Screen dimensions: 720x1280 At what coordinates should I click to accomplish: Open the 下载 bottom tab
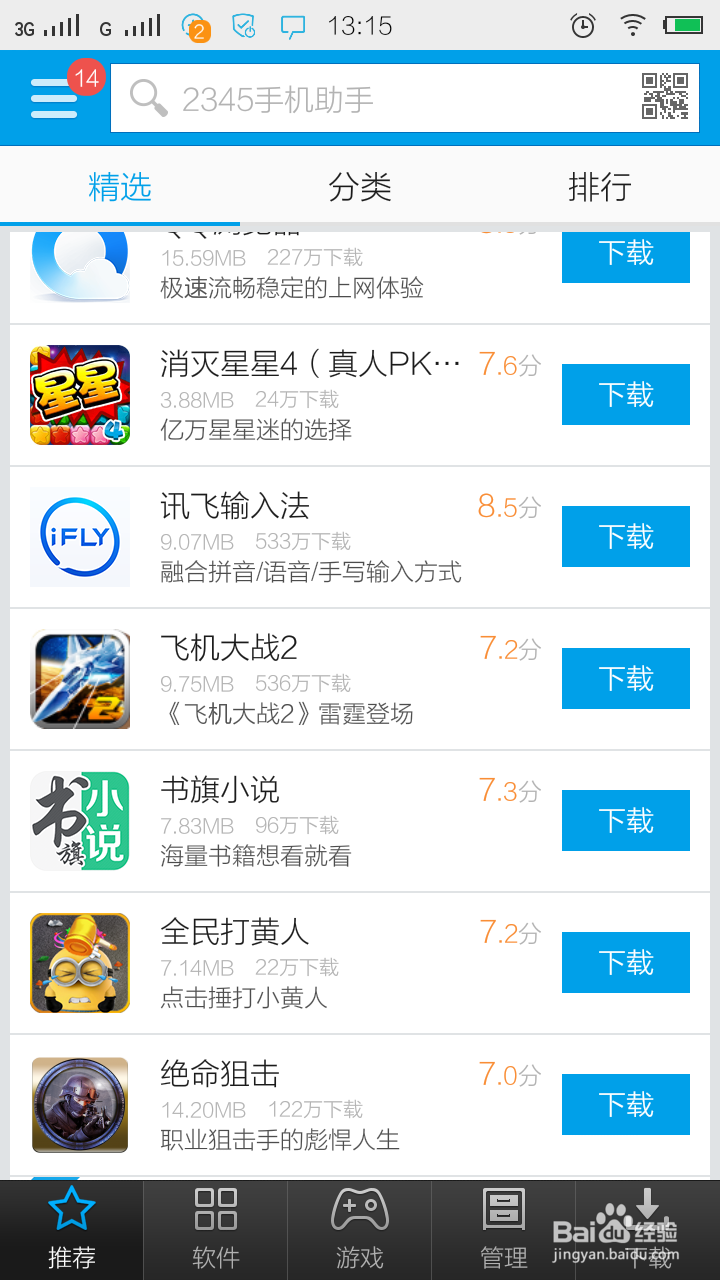tap(648, 1230)
